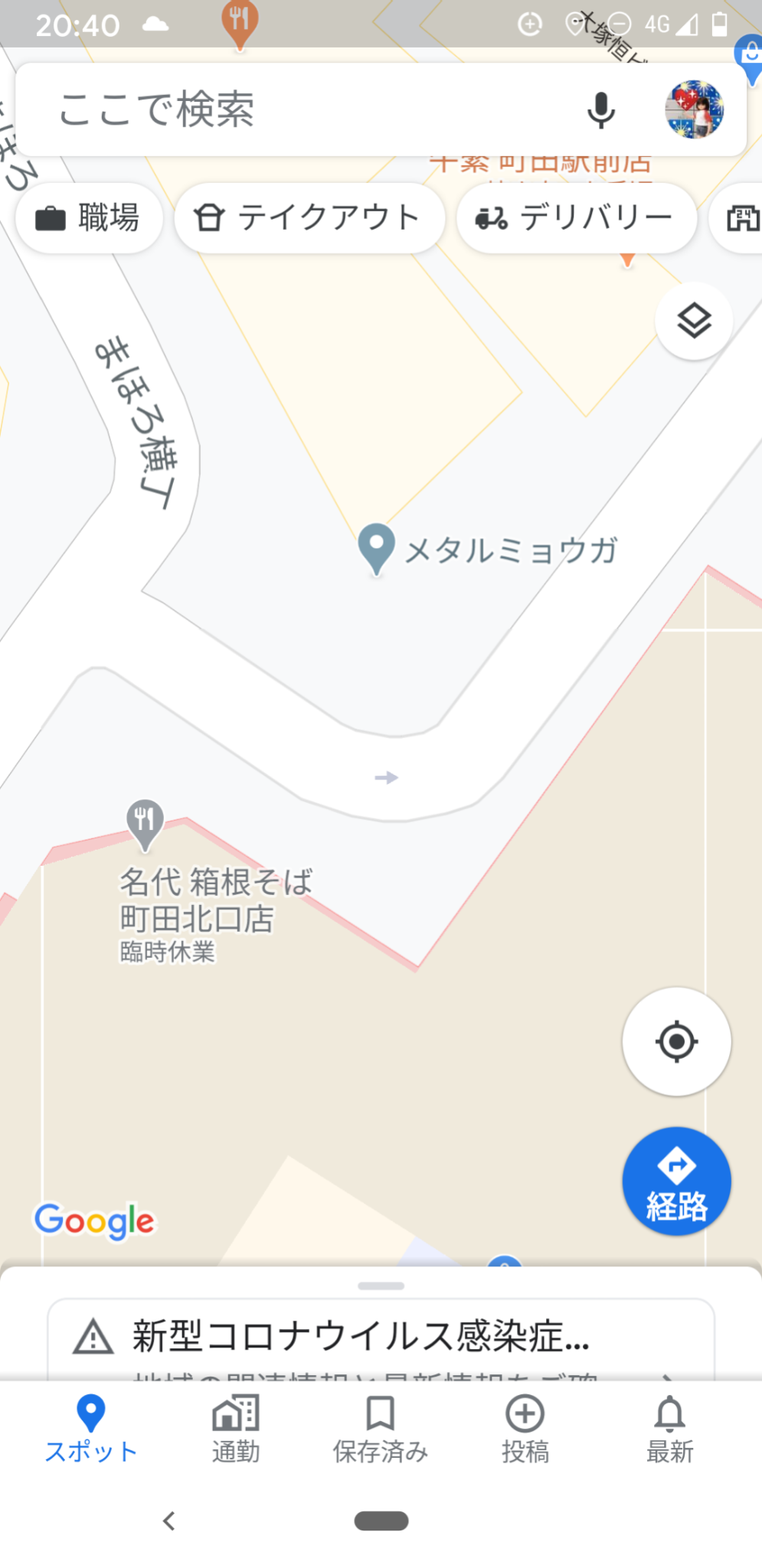Open the map layers button
This screenshot has height=1568, width=762.
(x=694, y=321)
